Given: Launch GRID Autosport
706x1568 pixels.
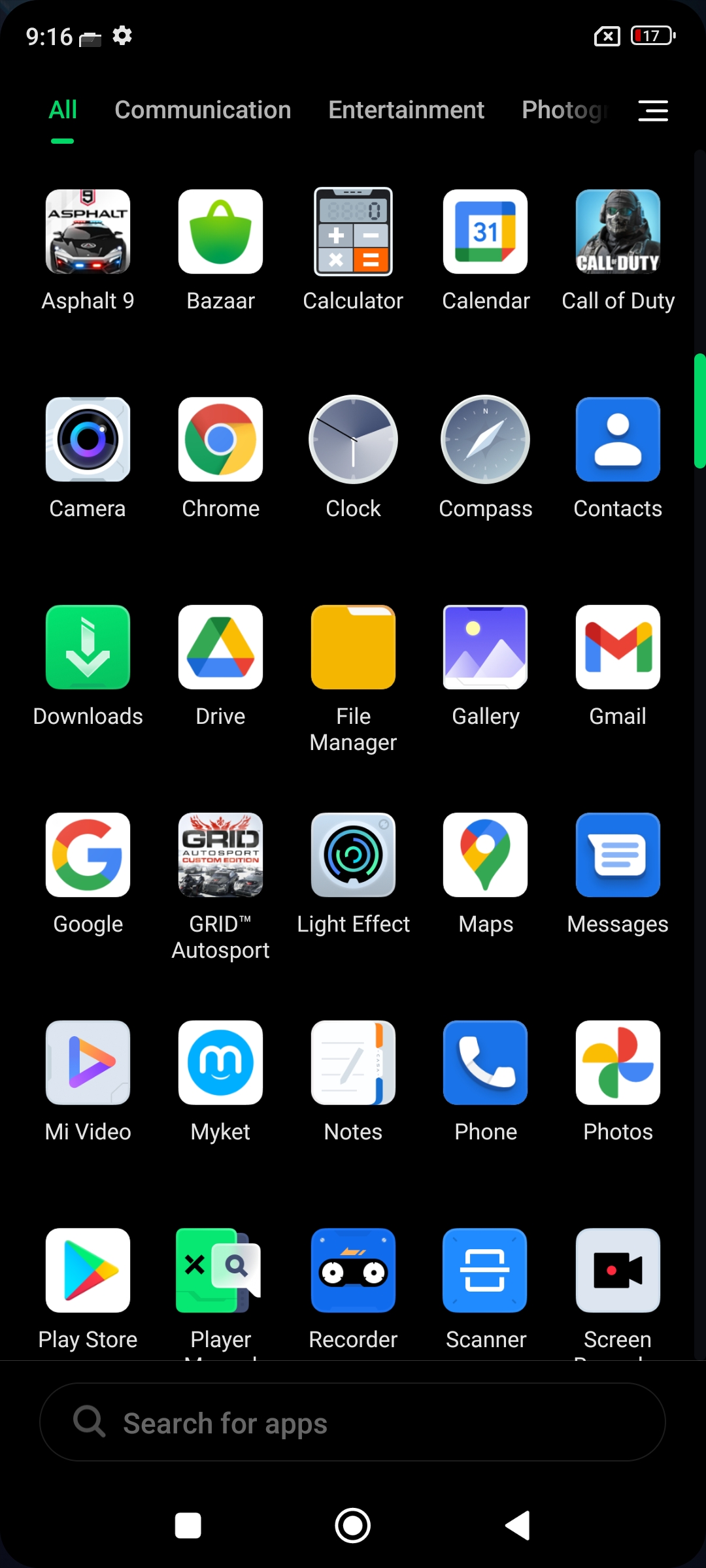Looking at the screenshot, I should click(220, 855).
